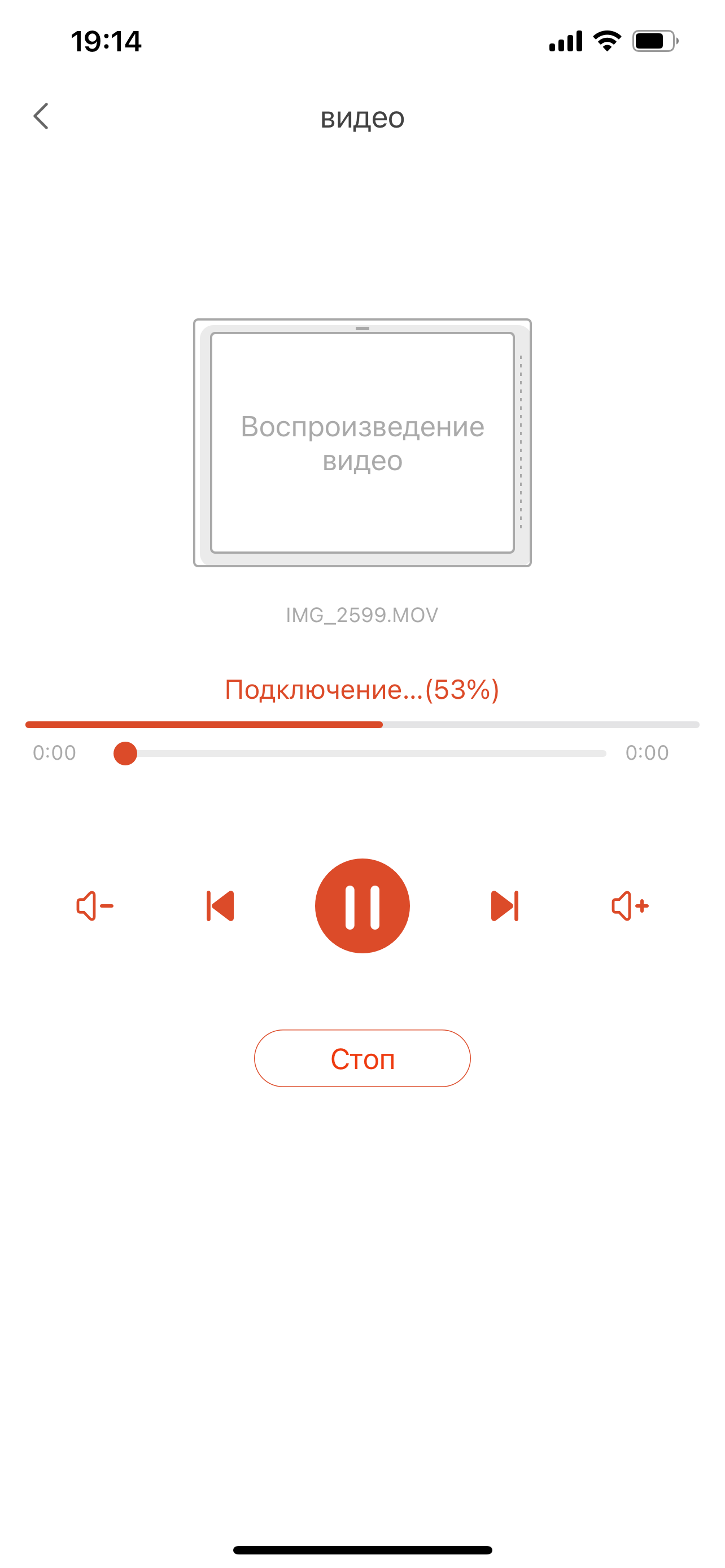The image size is (725, 1568).
Task: Tap the Стоп button
Action: click(x=362, y=1058)
